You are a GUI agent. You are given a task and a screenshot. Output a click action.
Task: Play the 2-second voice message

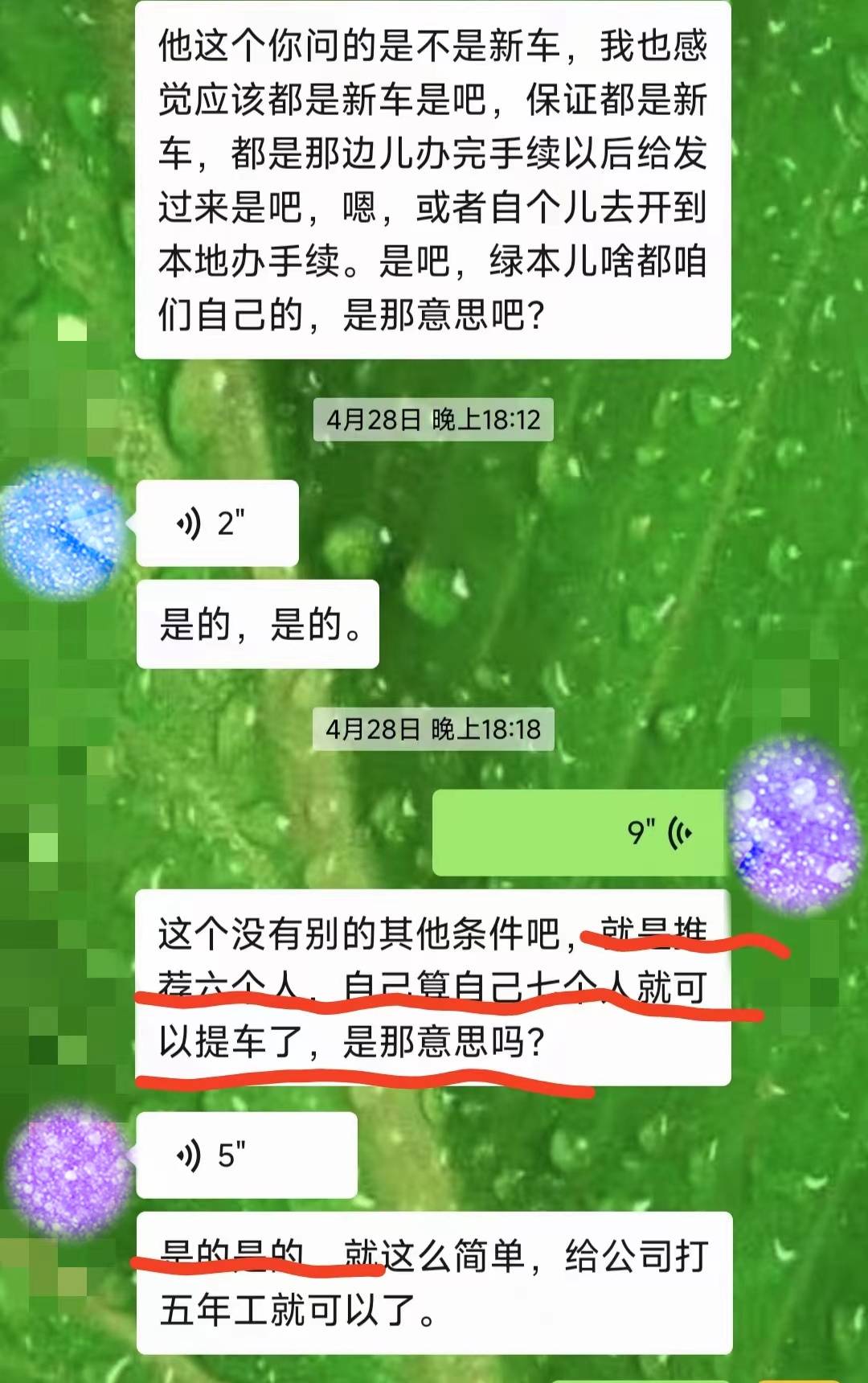pos(217,523)
